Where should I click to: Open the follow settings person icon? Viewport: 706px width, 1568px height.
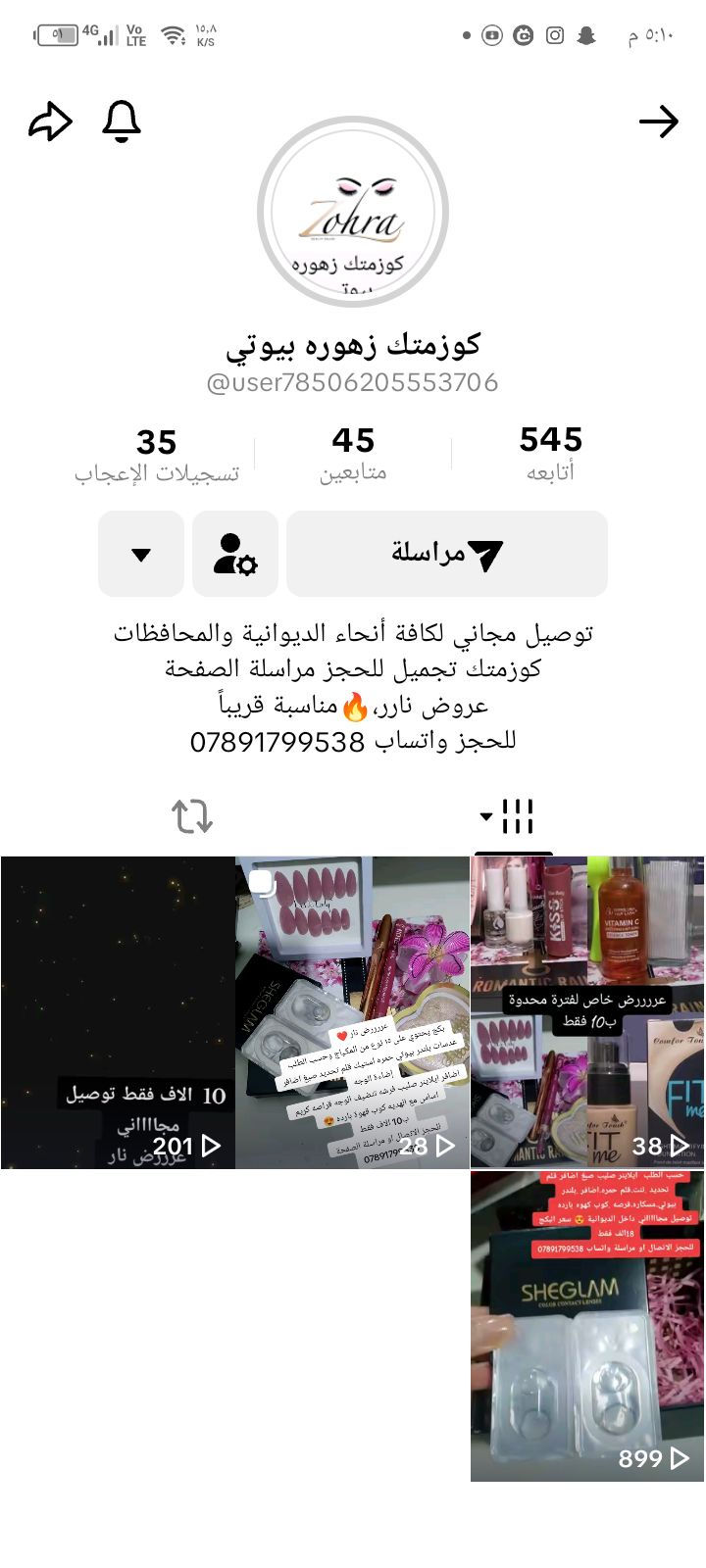pyautogui.click(x=235, y=554)
